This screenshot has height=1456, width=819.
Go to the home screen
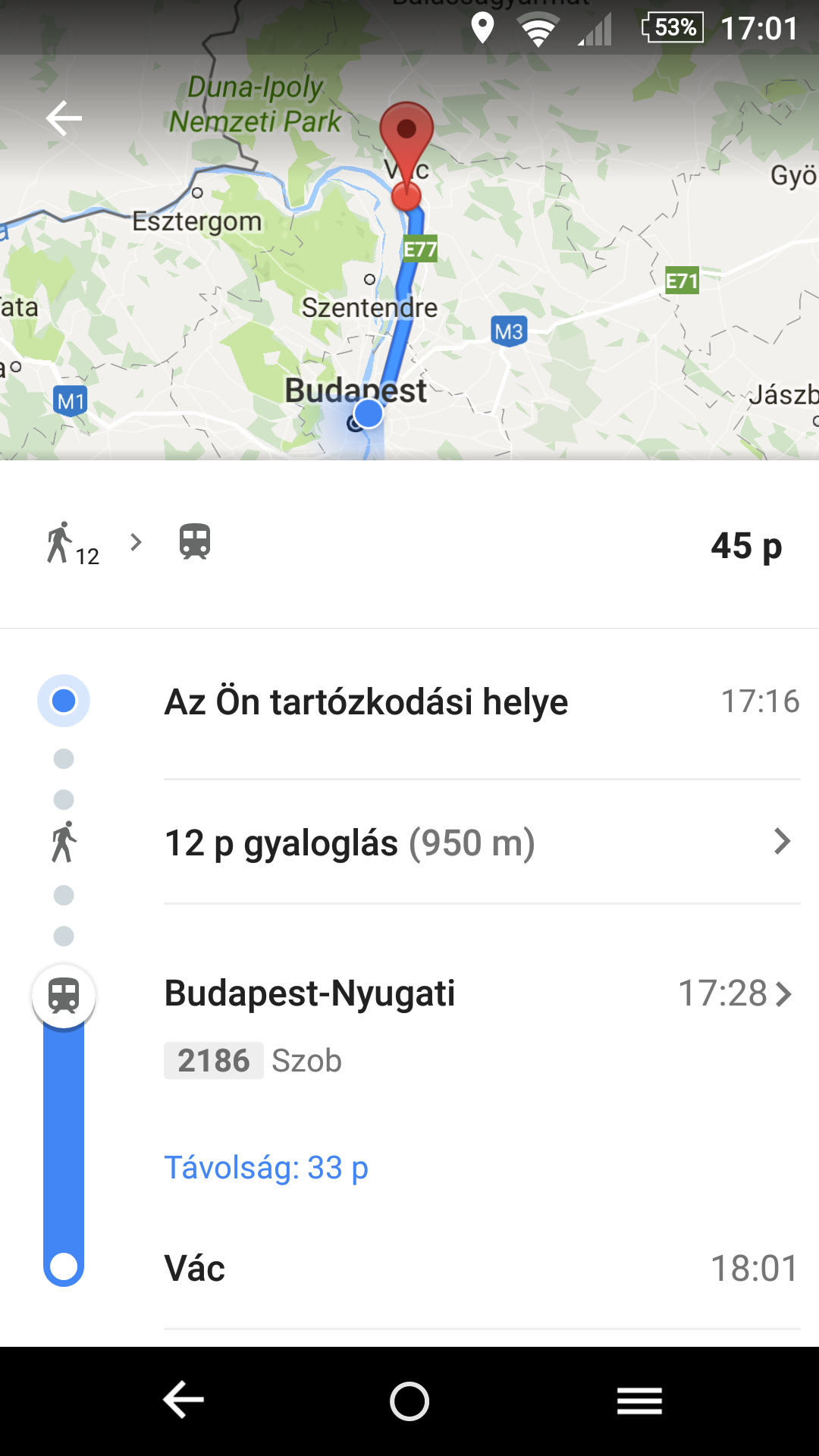[x=409, y=1401]
